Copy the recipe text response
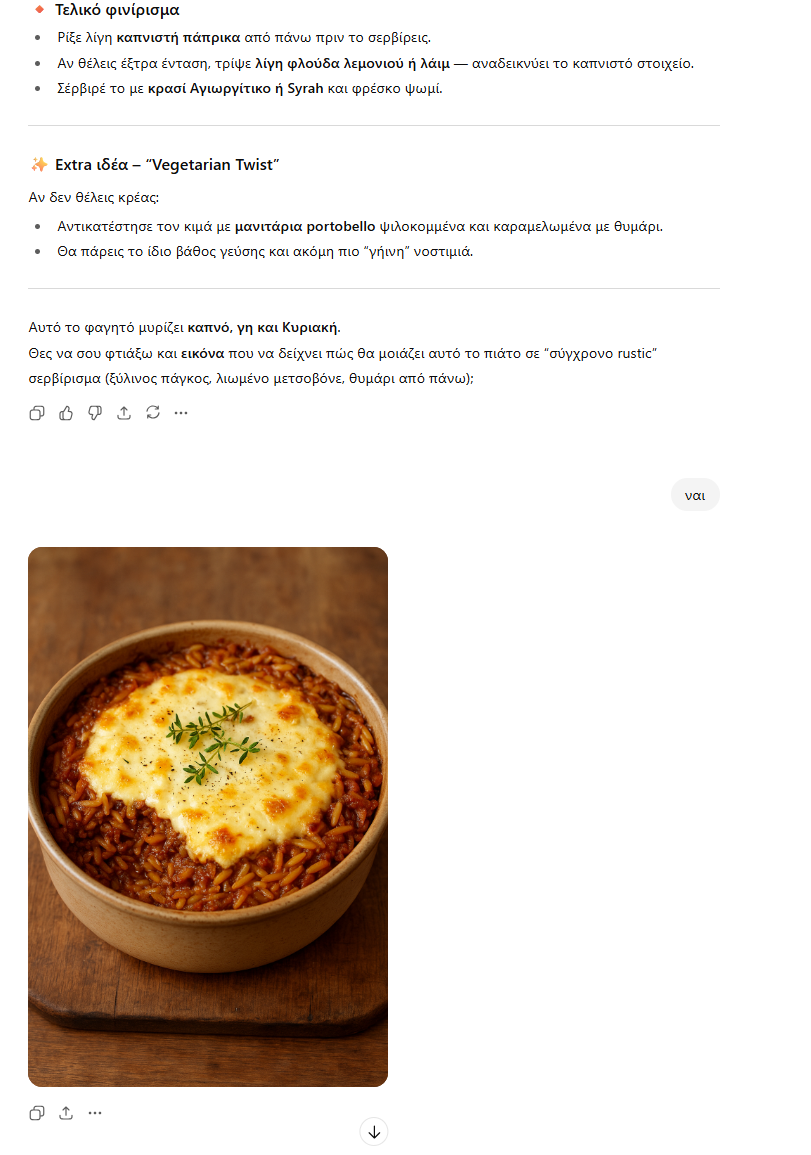The width and height of the screenshot is (811, 1155). [x=37, y=413]
